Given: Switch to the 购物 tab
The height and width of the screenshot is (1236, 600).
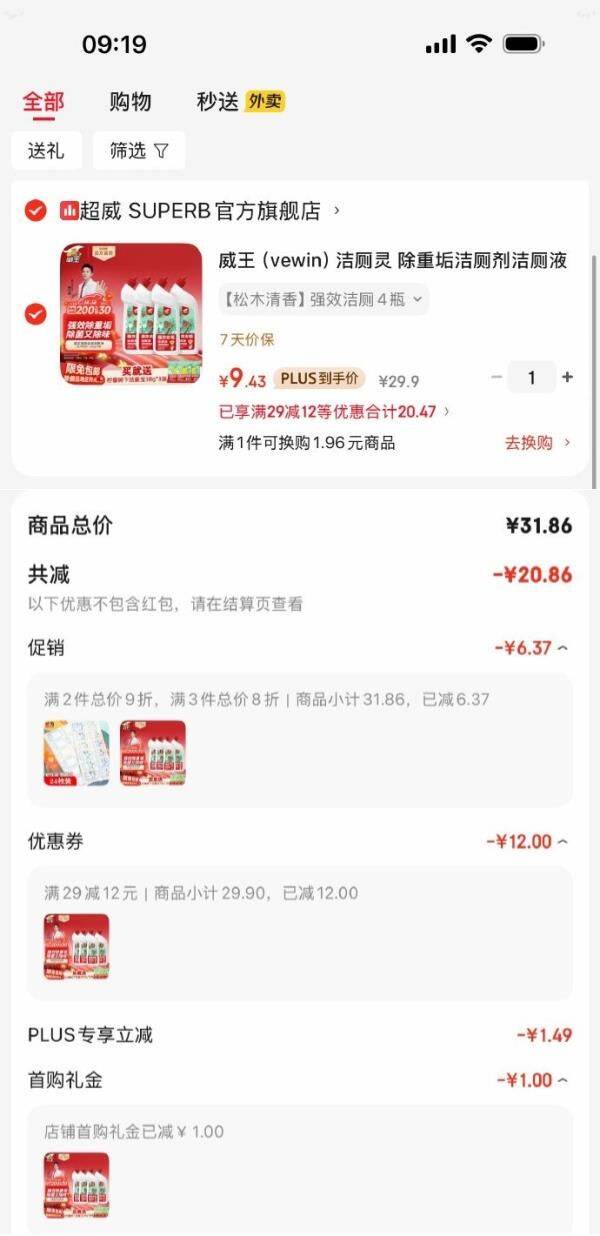Looking at the screenshot, I should pos(130,102).
